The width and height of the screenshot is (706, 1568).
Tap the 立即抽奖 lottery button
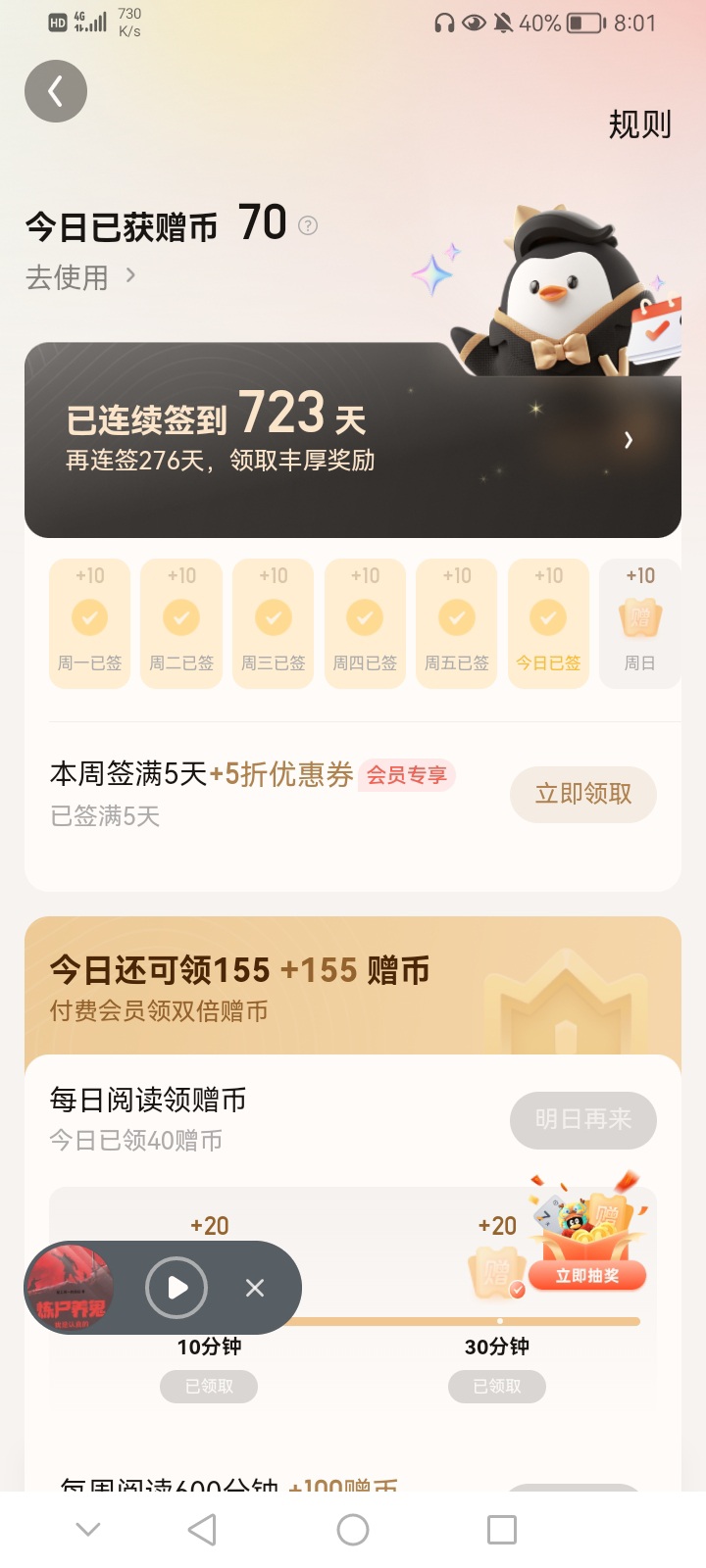tap(587, 1275)
